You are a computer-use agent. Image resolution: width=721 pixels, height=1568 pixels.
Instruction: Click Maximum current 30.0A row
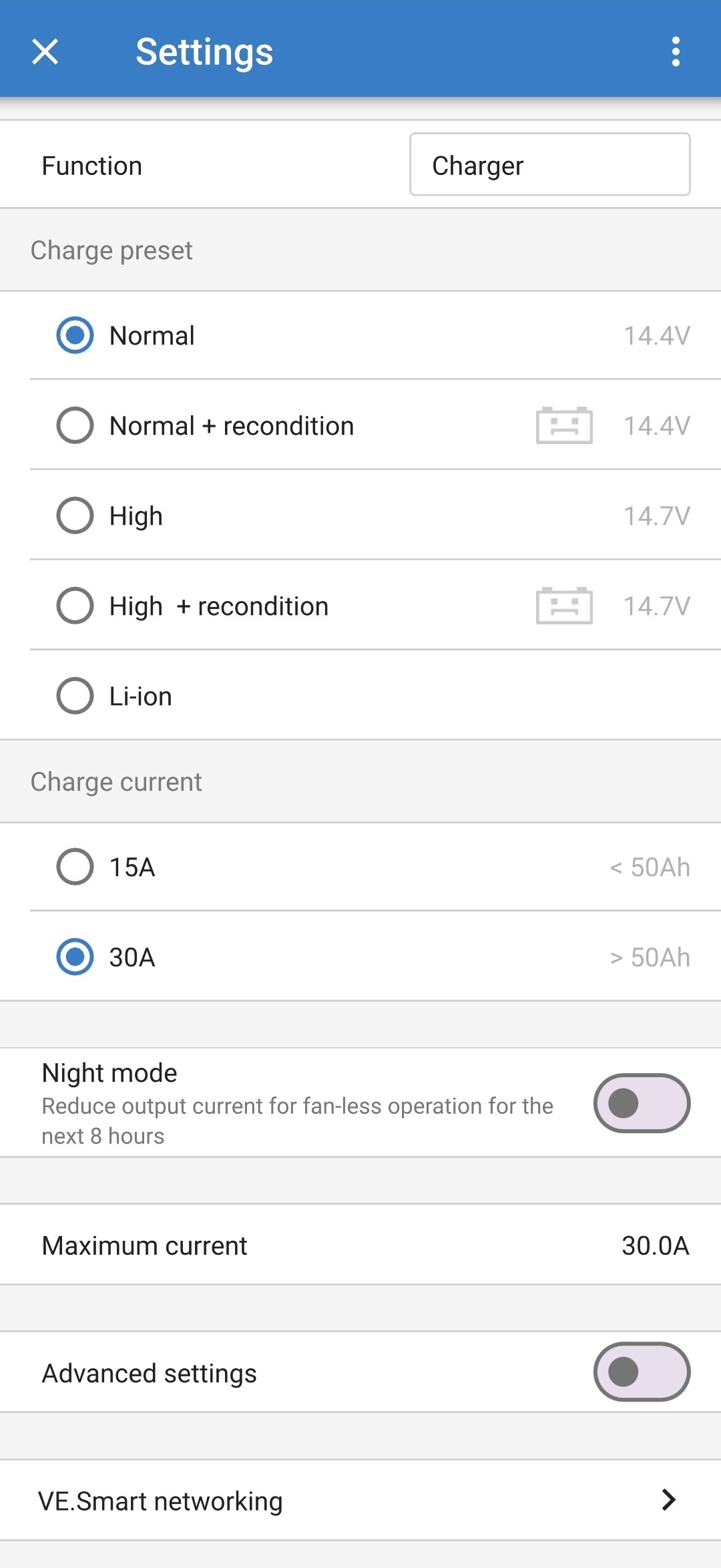coord(360,1245)
